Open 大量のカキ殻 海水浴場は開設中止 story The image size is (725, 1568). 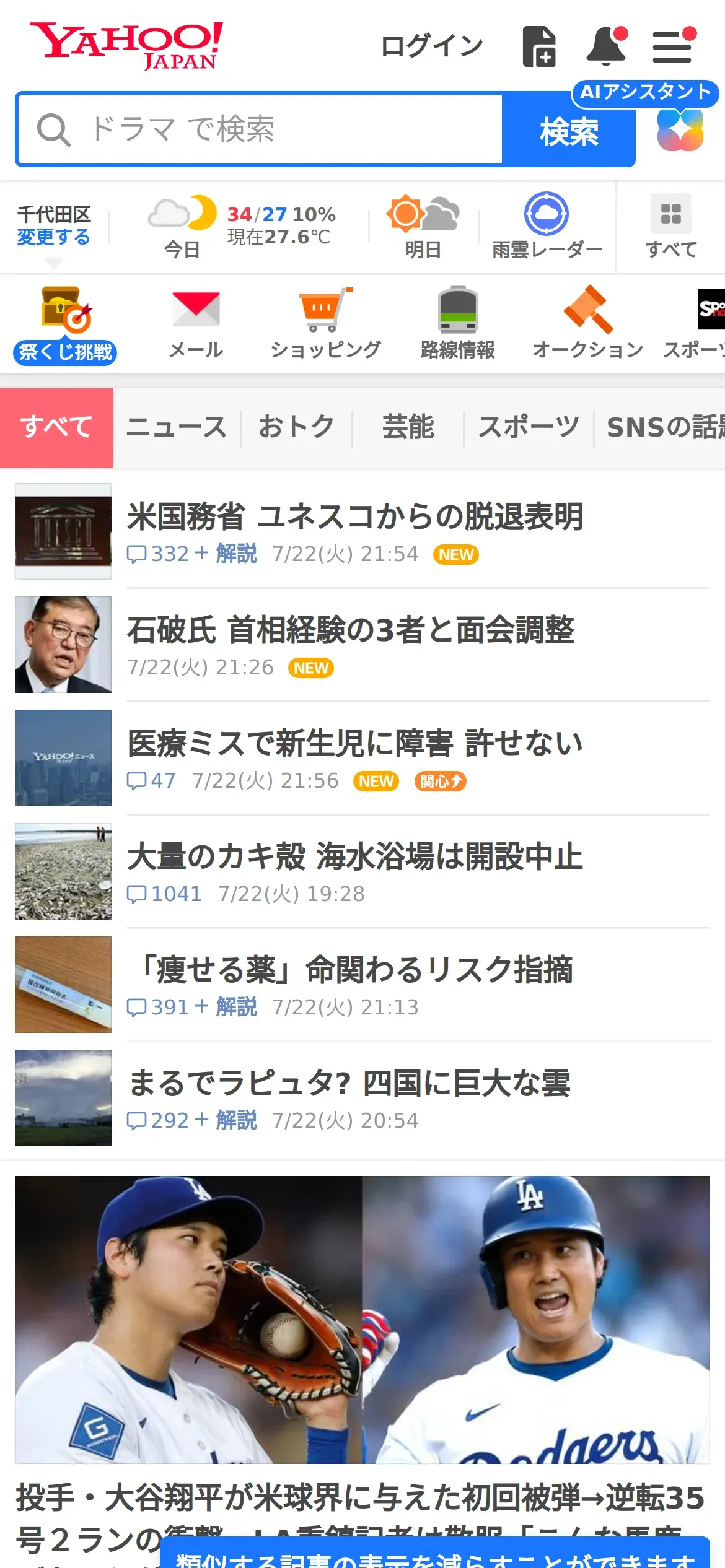(x=355, y=857)
